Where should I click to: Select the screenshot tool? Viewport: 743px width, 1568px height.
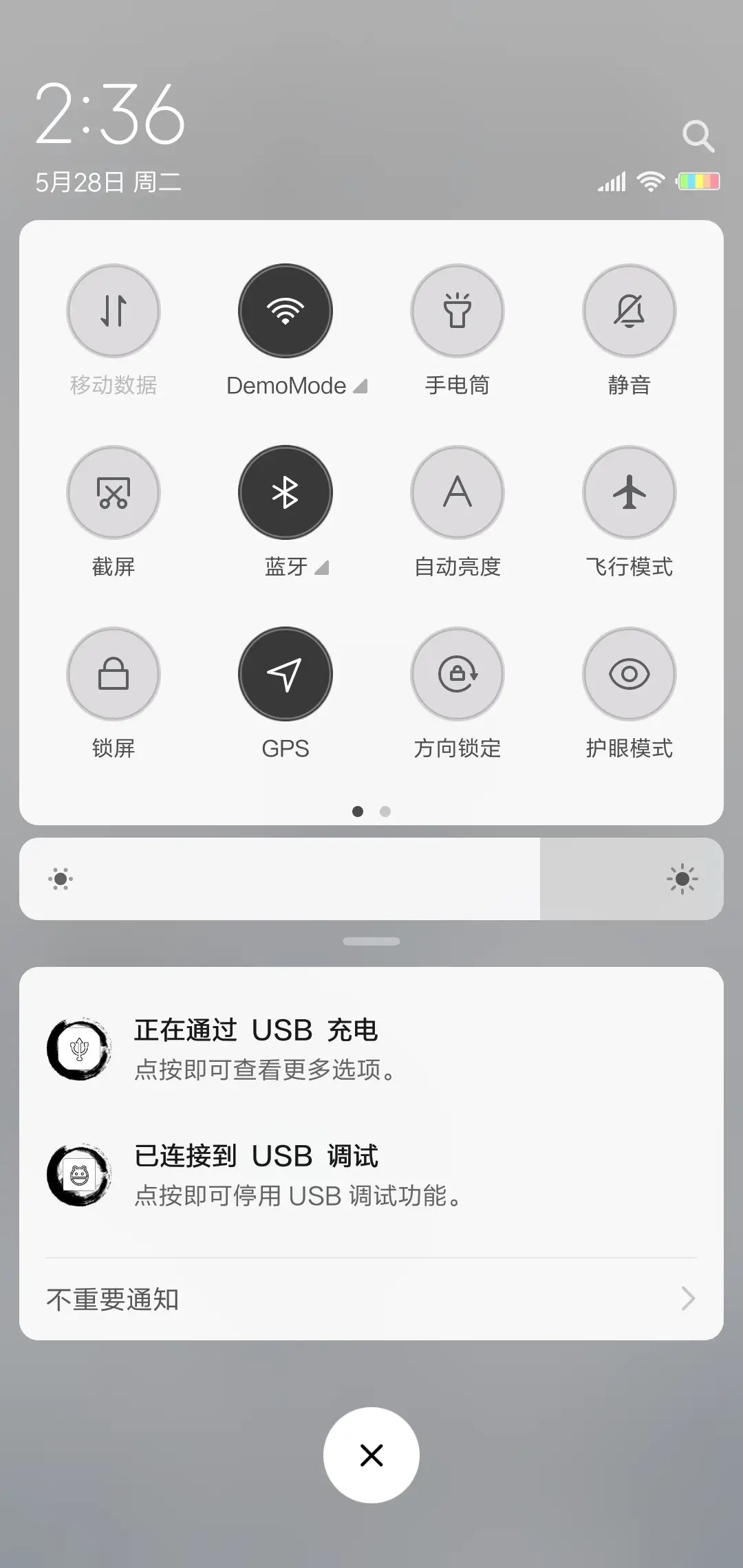click(x=114, y=492)
